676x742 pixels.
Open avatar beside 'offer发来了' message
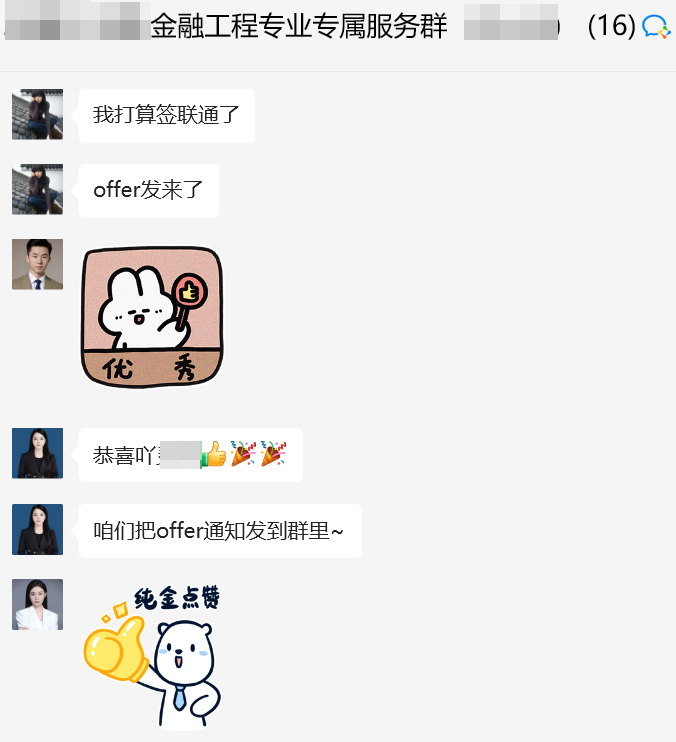pos(37,189)
